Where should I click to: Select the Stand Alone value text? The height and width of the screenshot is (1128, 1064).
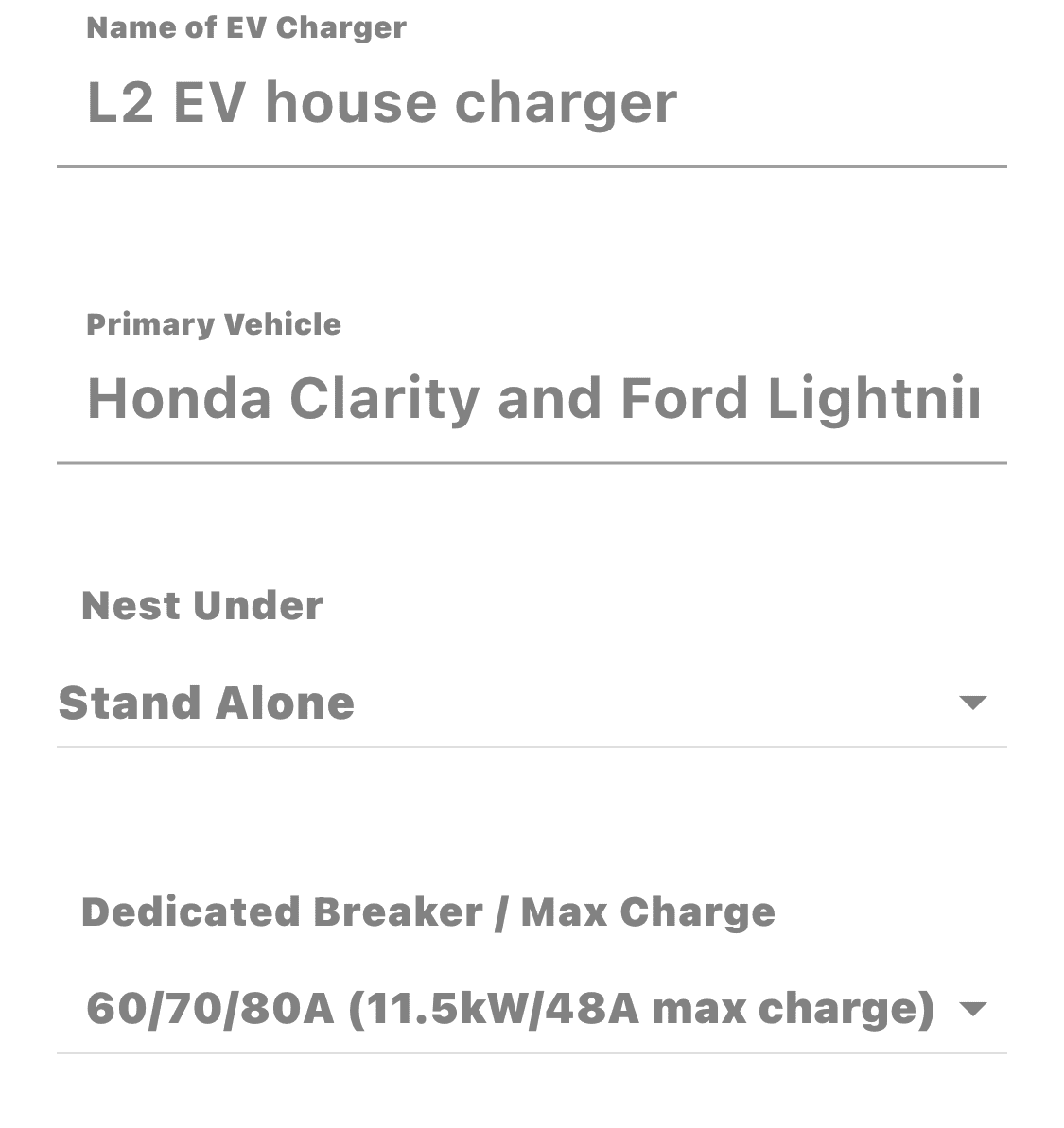[x=206, y=703]
